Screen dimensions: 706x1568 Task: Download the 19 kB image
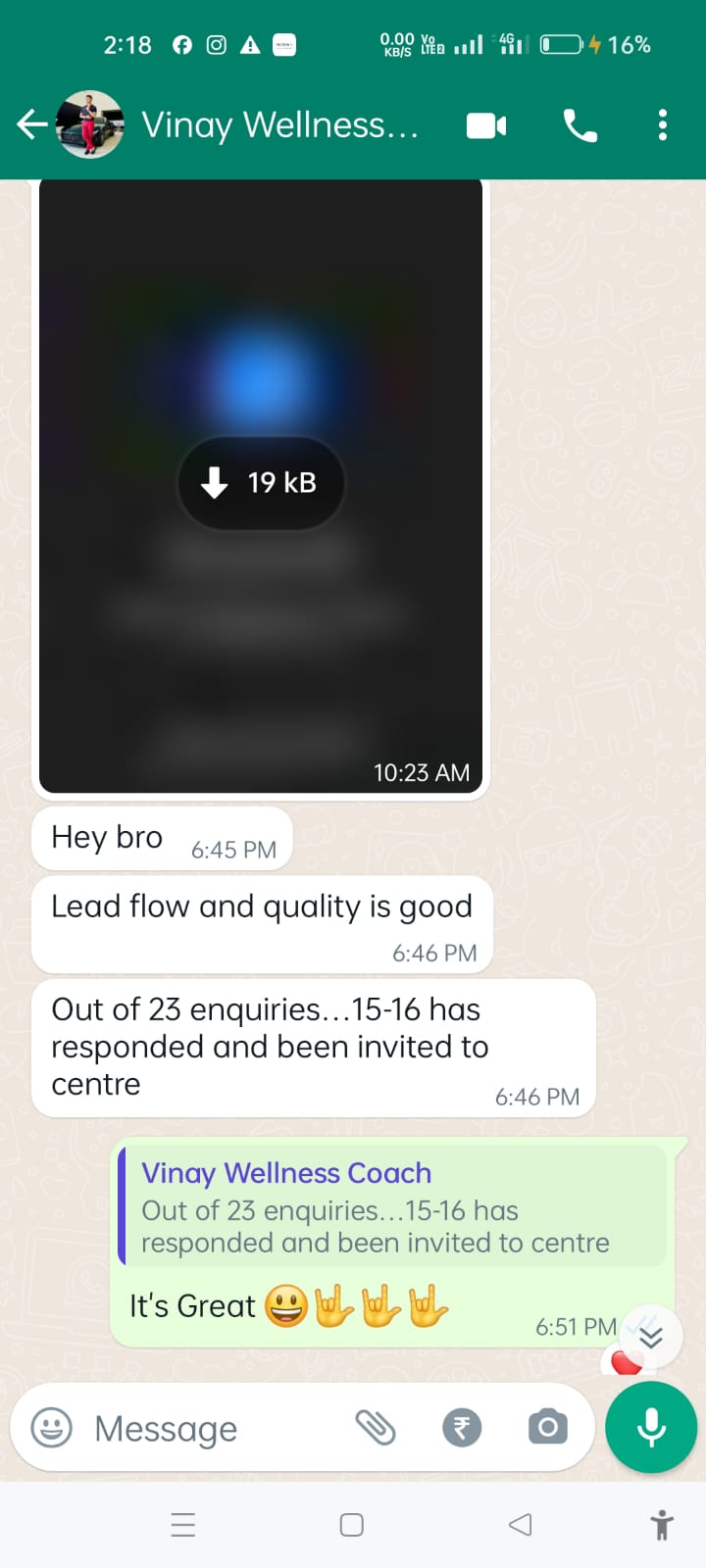click(x=261, y=482)
